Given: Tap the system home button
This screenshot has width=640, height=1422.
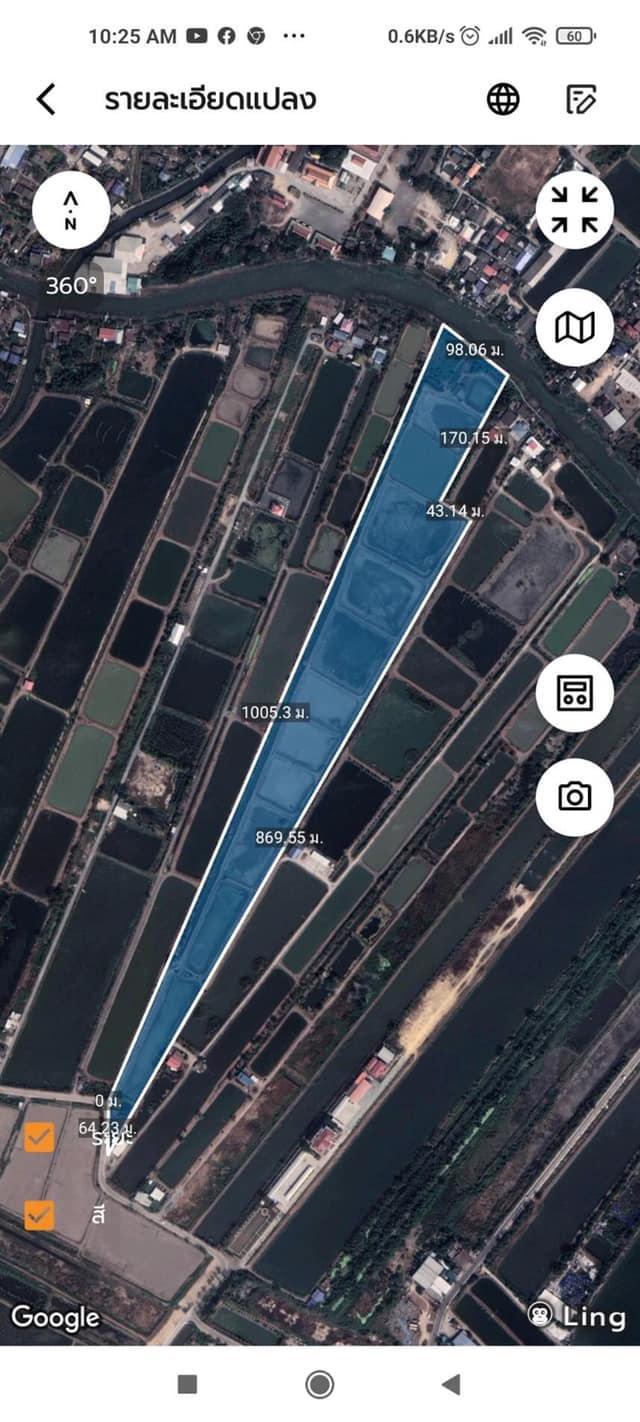Looking at the screenshot, I should pos(320,1384).
